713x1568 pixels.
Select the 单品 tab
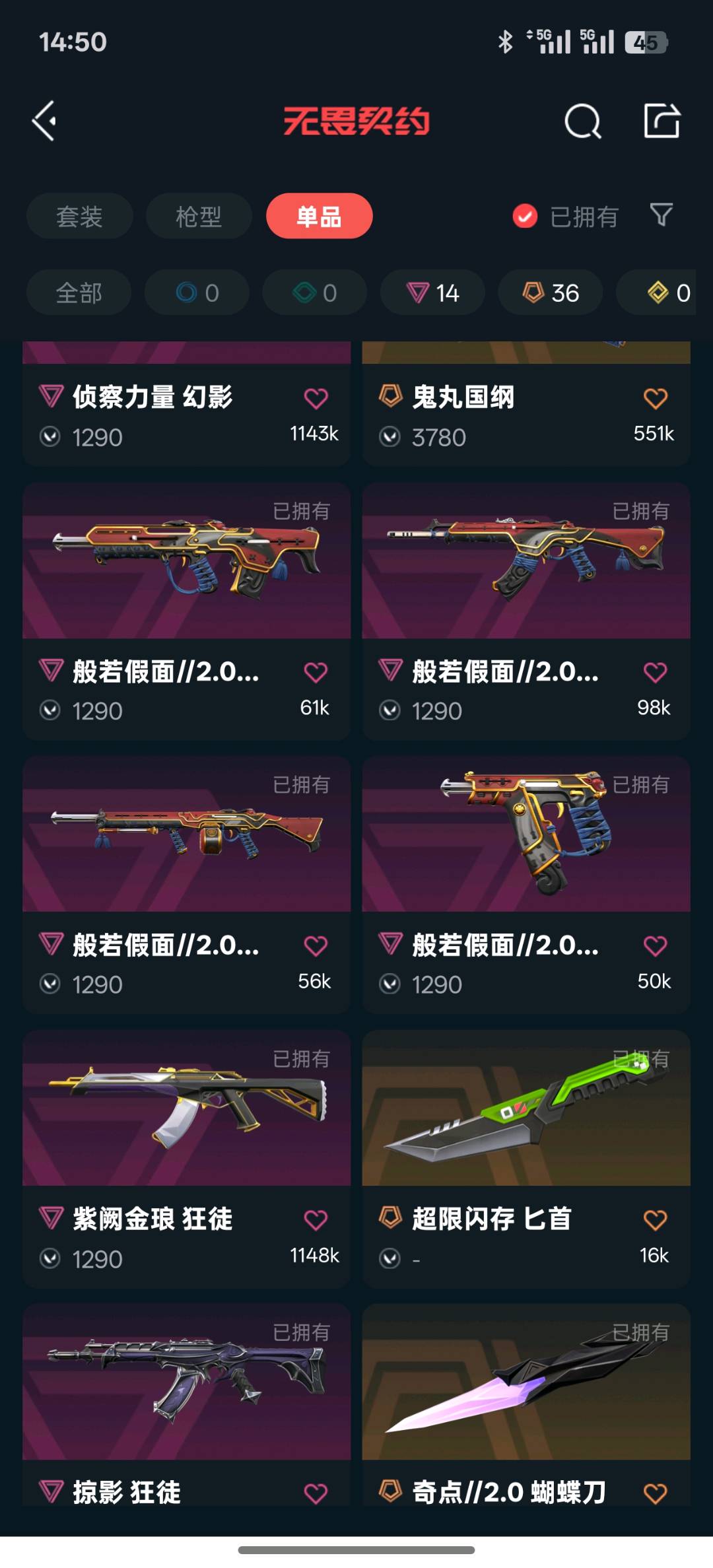coord(319,217)
